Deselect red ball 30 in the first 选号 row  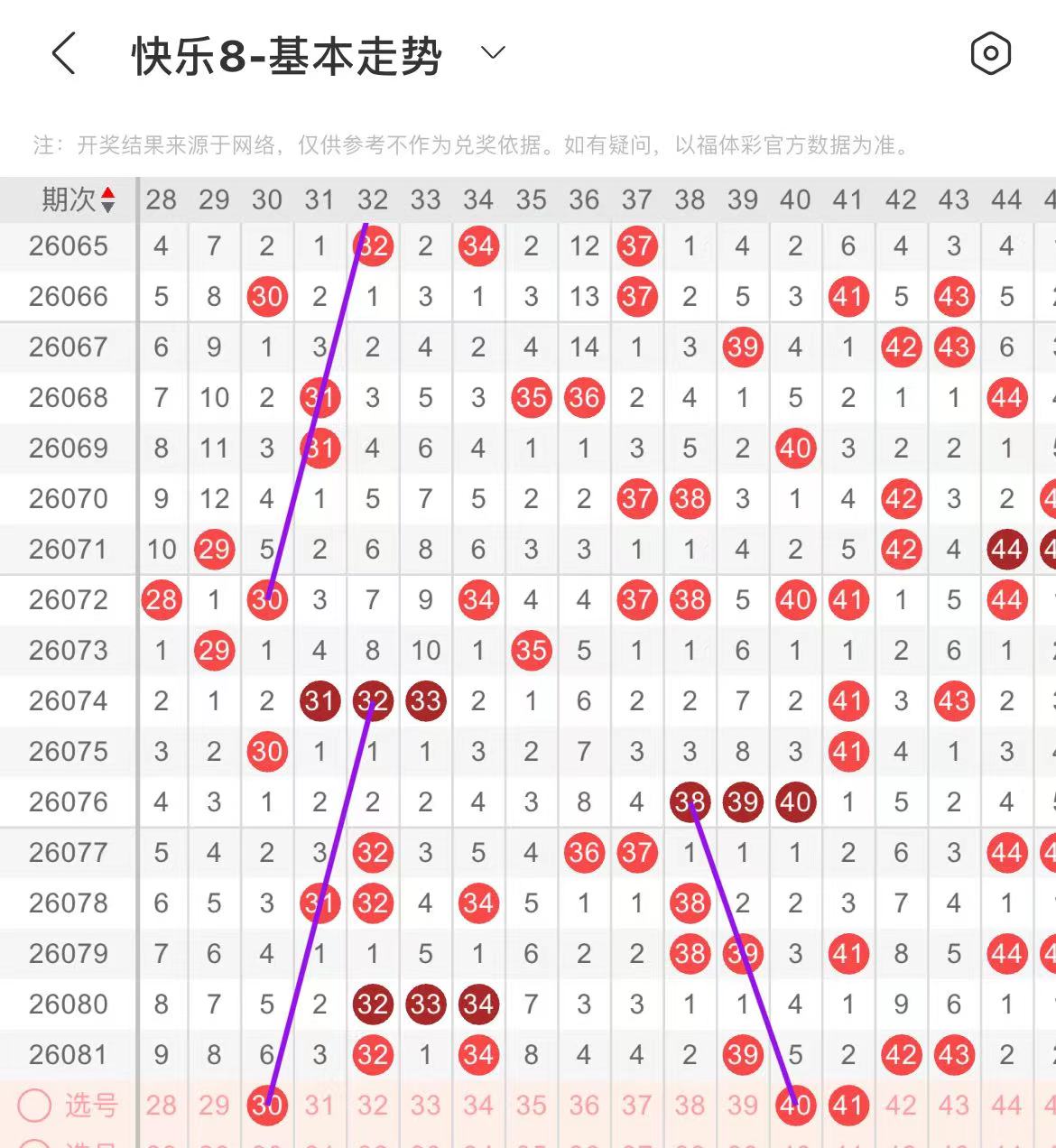267,1106
